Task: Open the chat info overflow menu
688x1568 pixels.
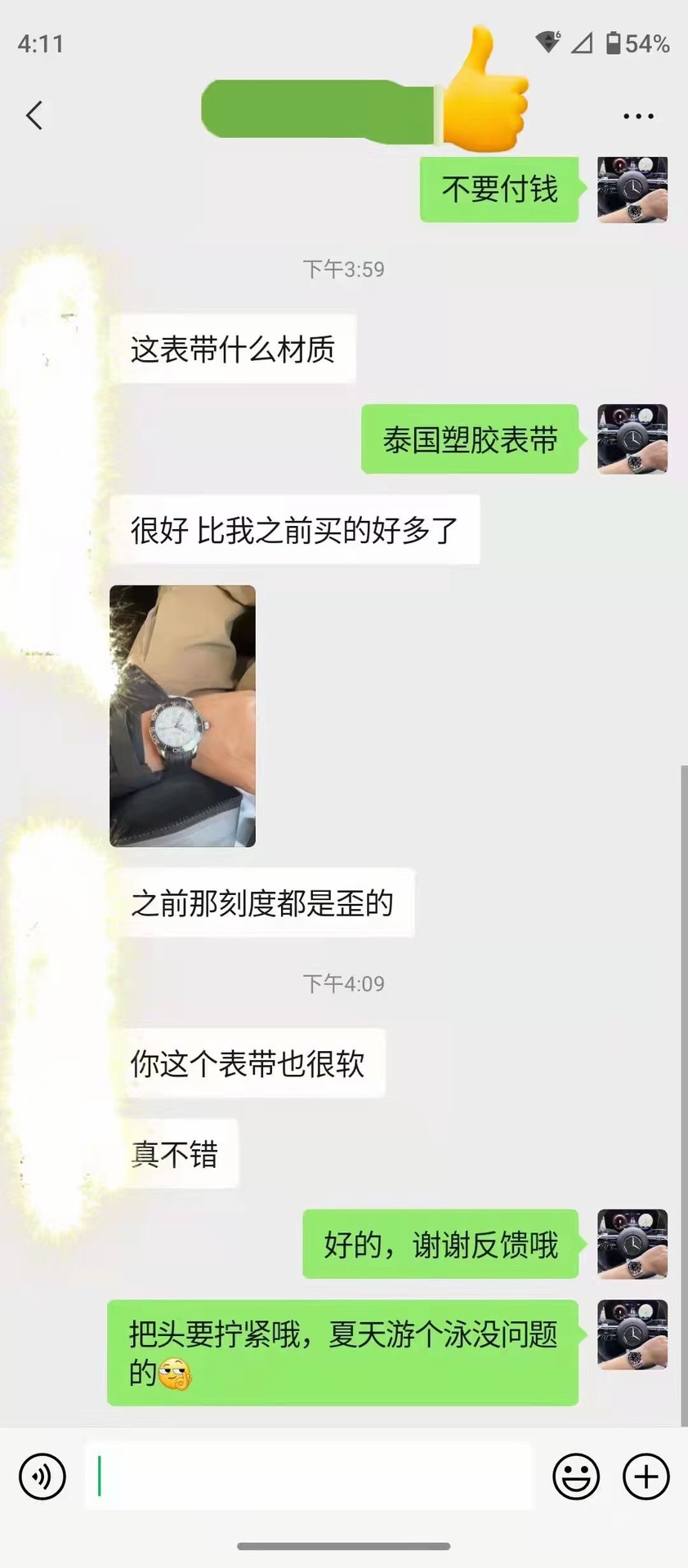Action: point(637,116)
